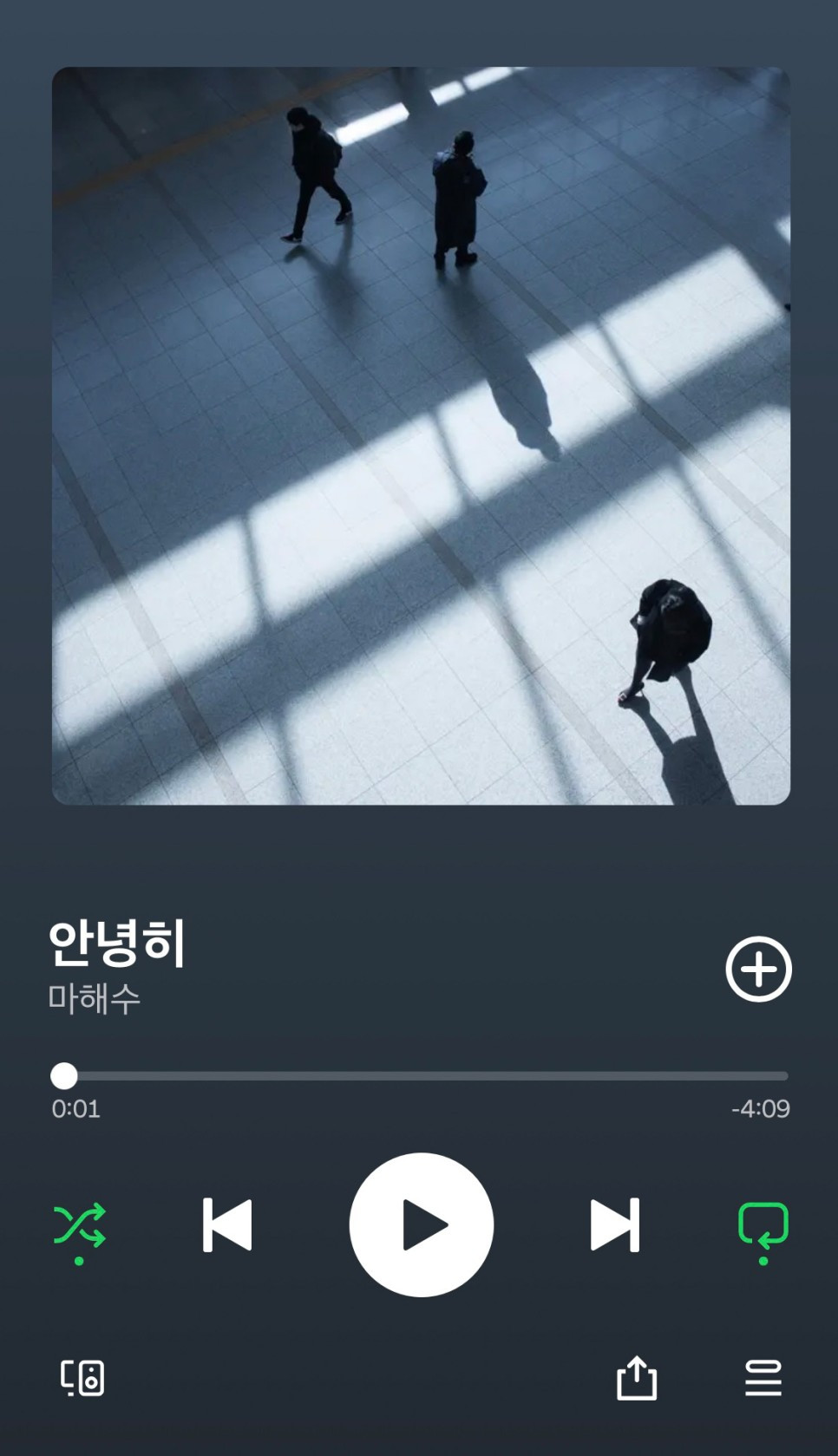Click the plus icon to add the track
The height and width of the screenshot is (1456, 838).
pos(759,970)
